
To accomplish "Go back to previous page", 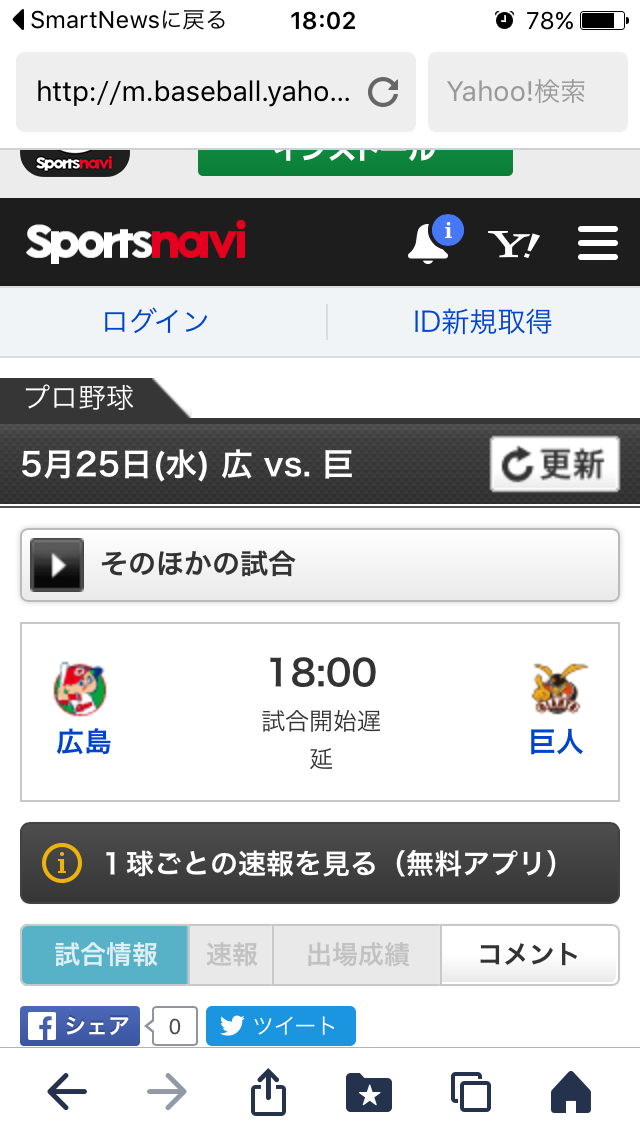I will point(67,1092).
